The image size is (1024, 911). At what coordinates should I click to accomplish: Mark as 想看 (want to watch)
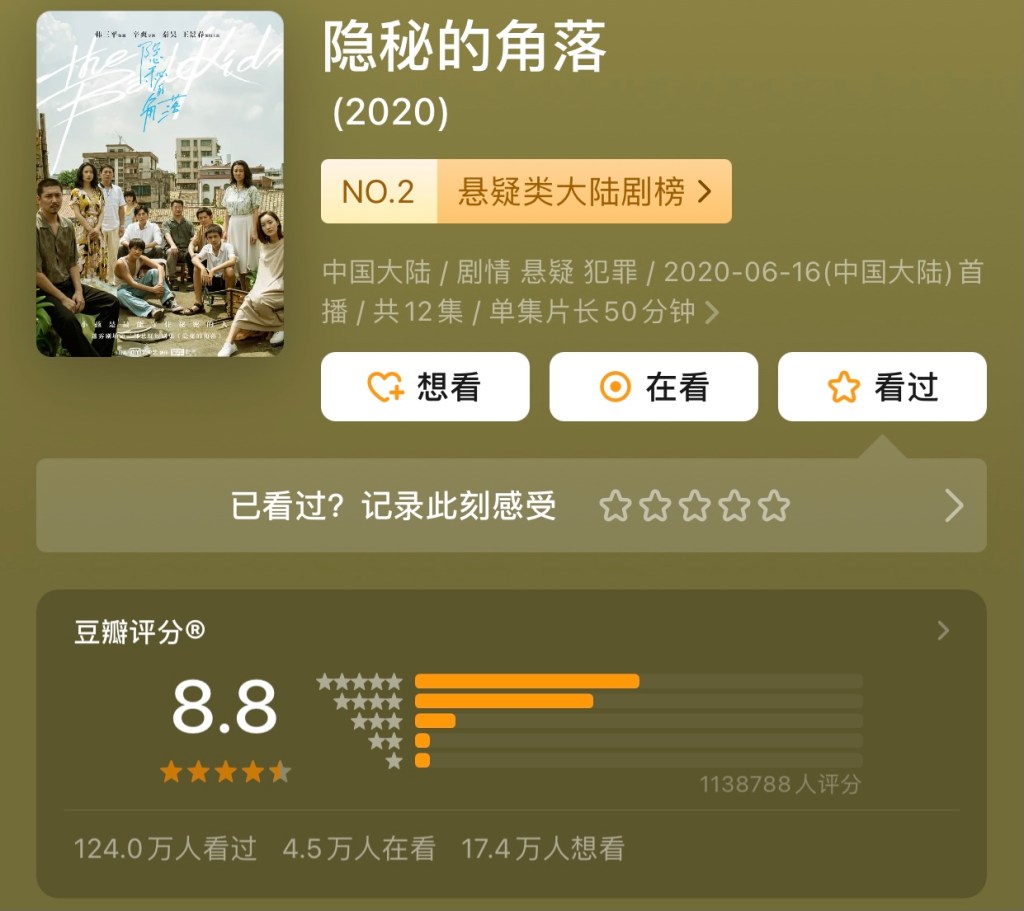click(425, 387)
